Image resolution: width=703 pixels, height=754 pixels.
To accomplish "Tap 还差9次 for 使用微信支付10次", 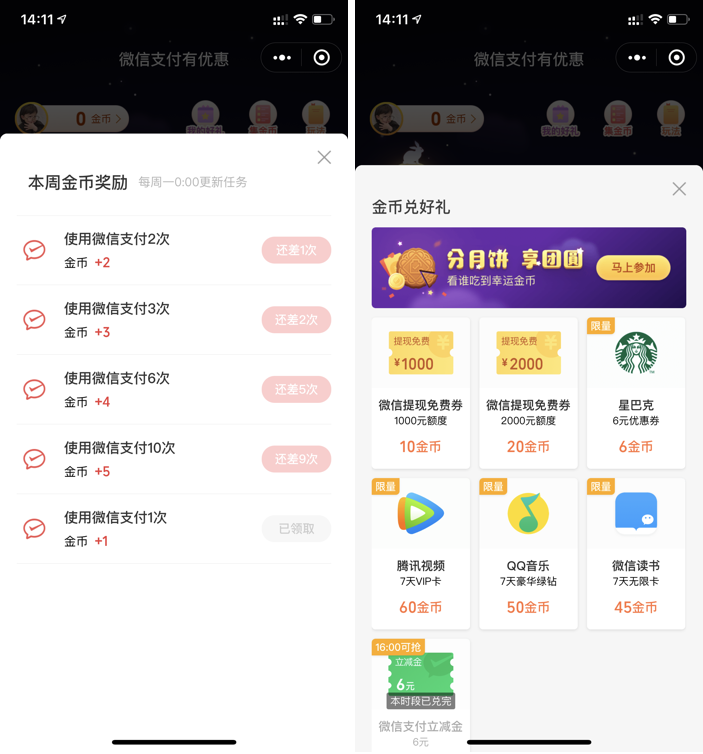I will [296, 459].
